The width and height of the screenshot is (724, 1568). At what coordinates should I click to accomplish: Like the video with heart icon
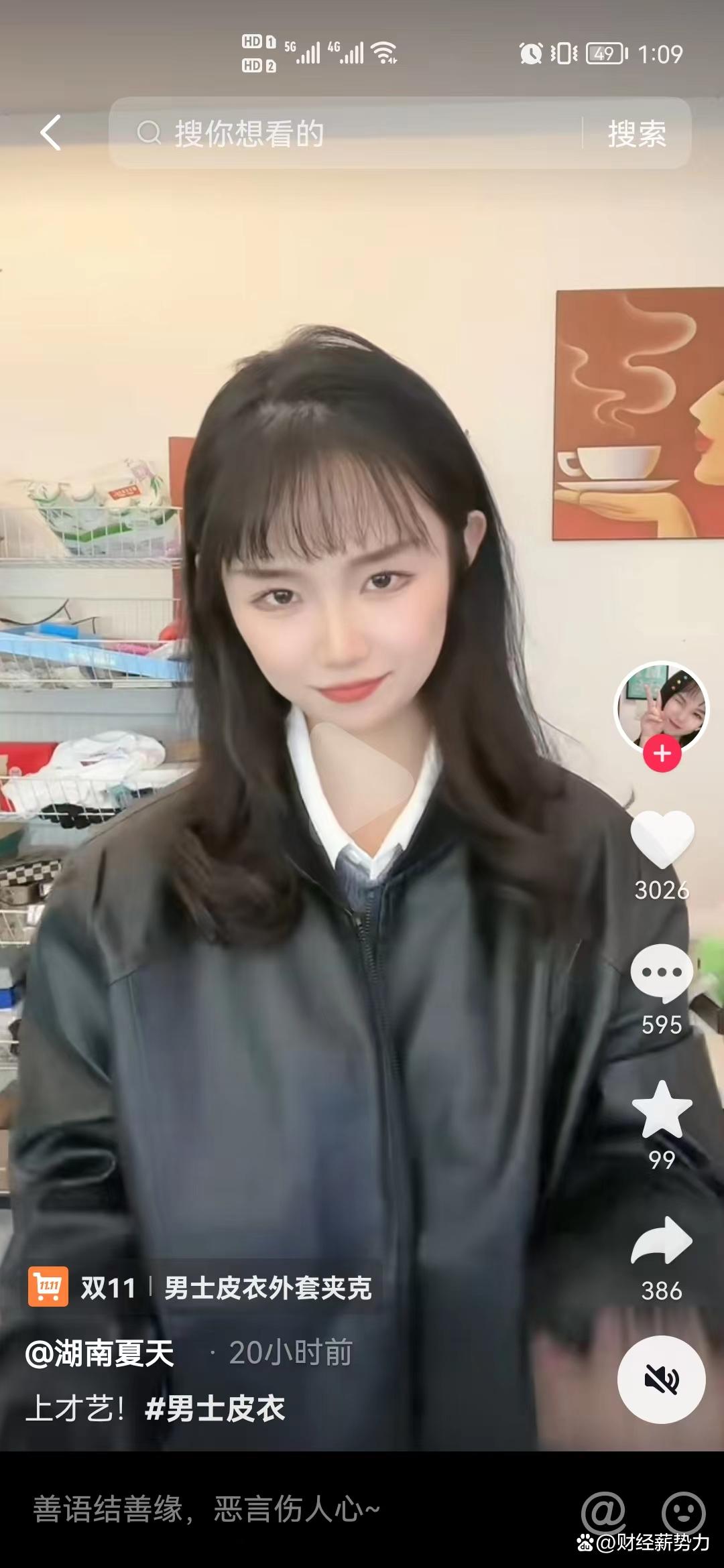(x=662, y=839)
